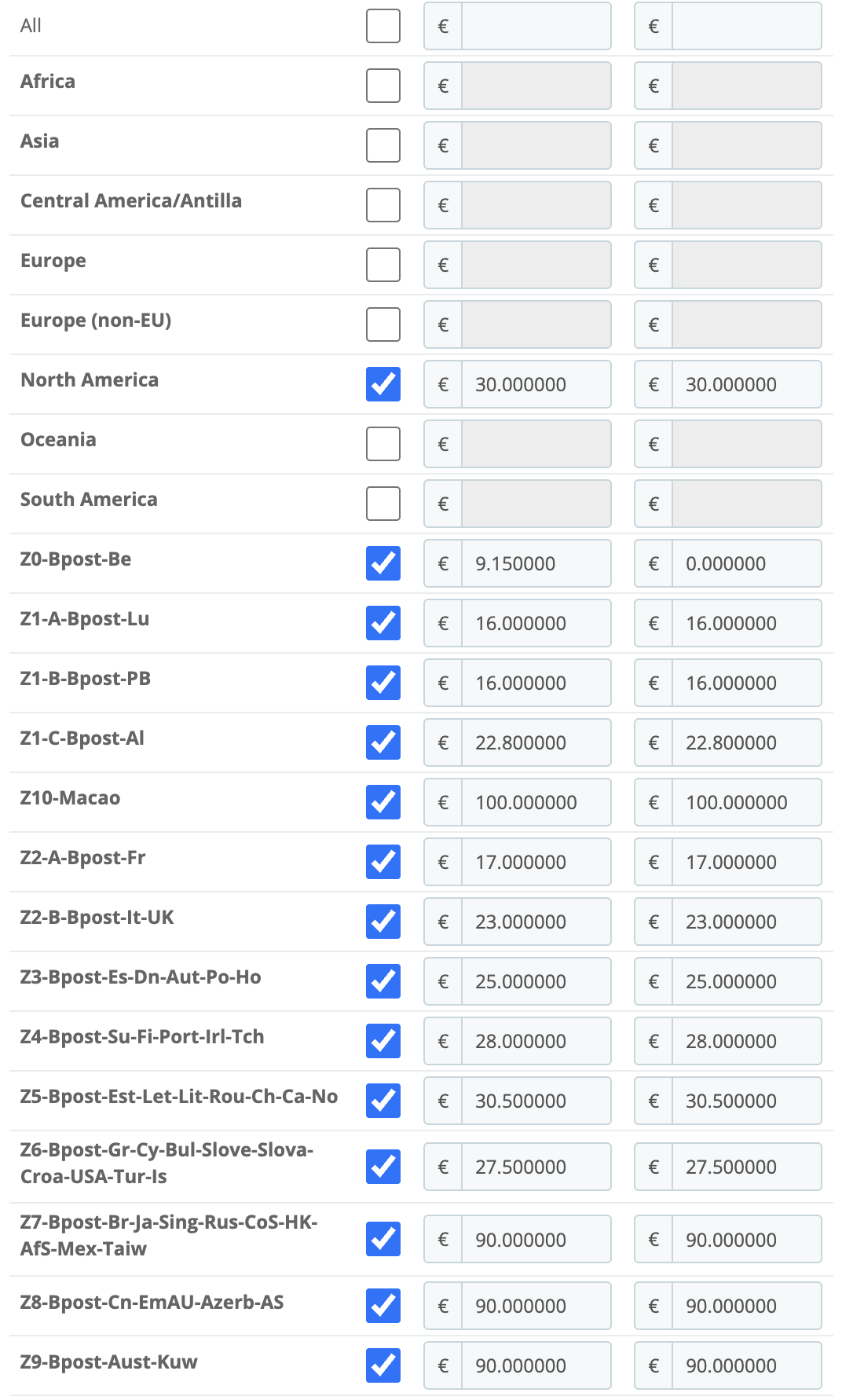
Task: Enable the Africa zone checkbox
Action: [383, 86]
